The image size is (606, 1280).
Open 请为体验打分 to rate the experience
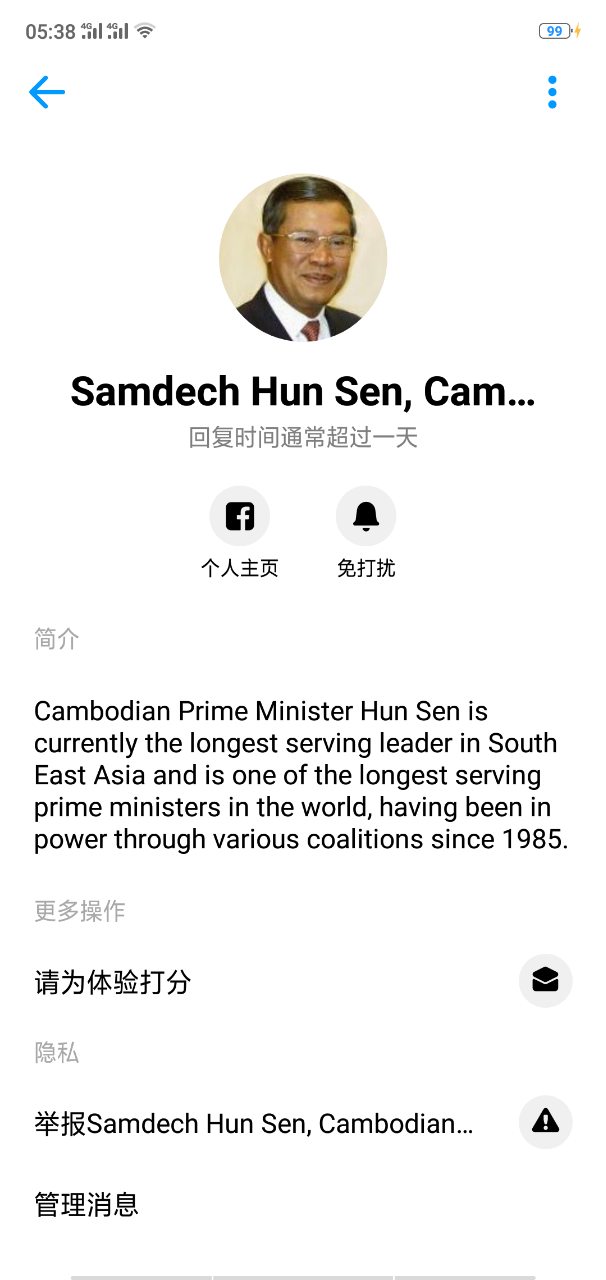point(302,982)
